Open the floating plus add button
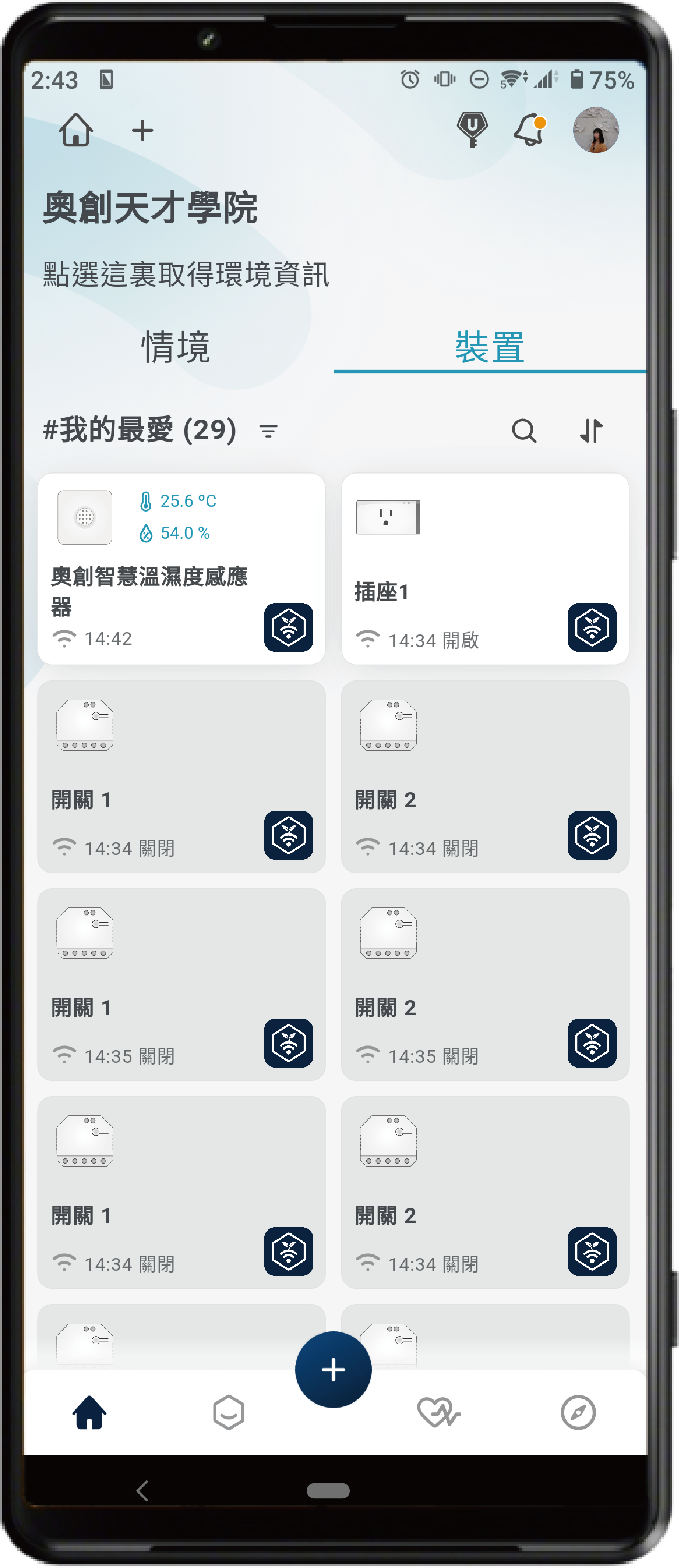Screen dimensions: 679x1568 [333, 1369]
